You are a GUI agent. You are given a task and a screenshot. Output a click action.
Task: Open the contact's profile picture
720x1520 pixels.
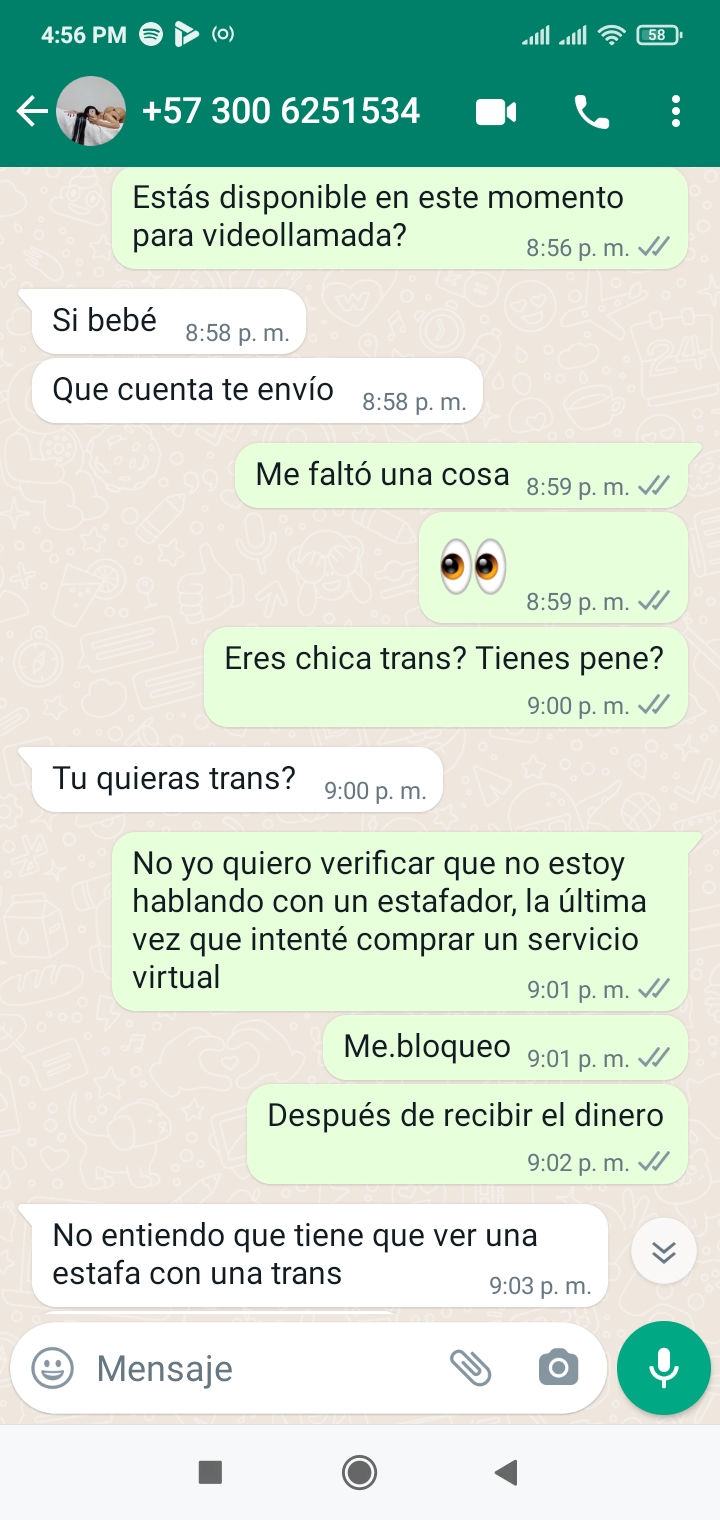tap(91, 111)
